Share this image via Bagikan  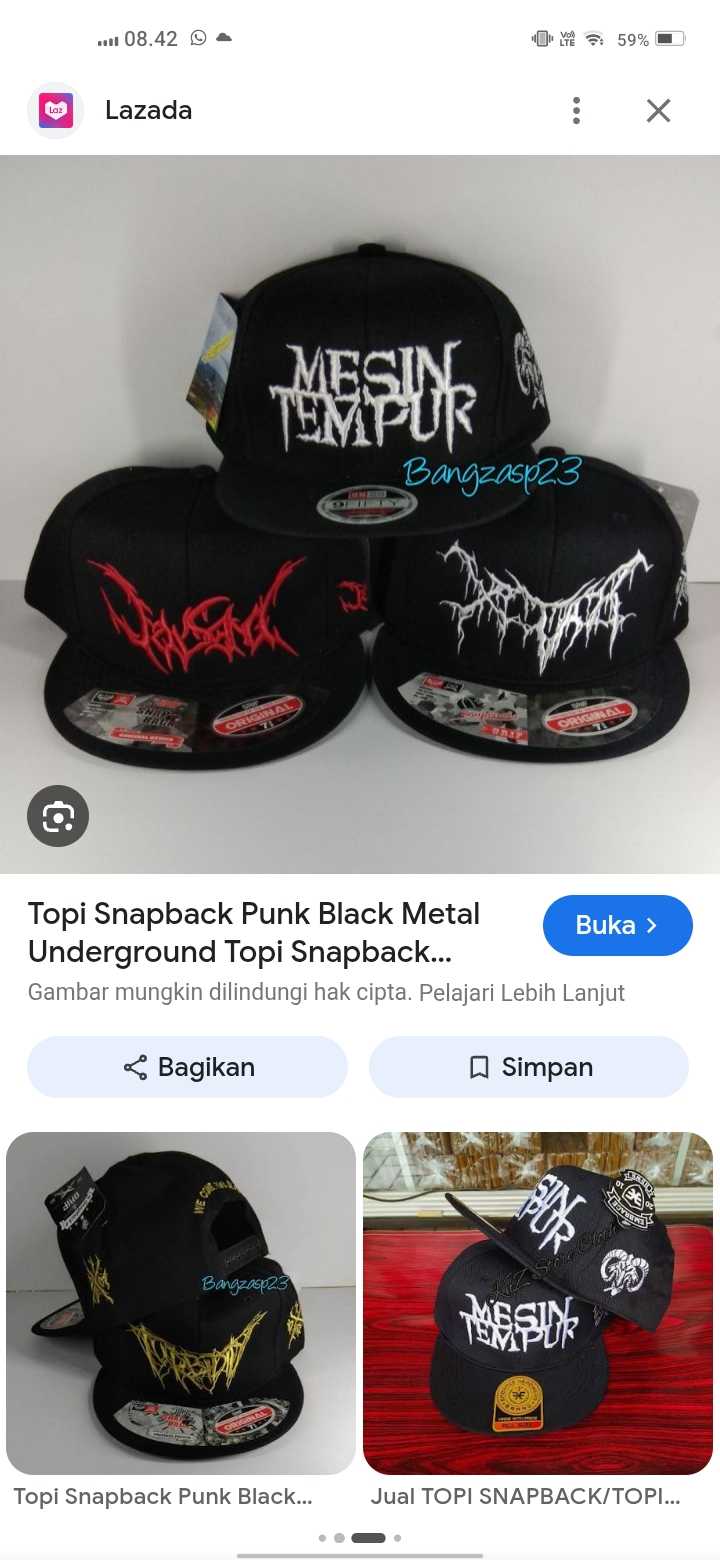(187, 1067)
